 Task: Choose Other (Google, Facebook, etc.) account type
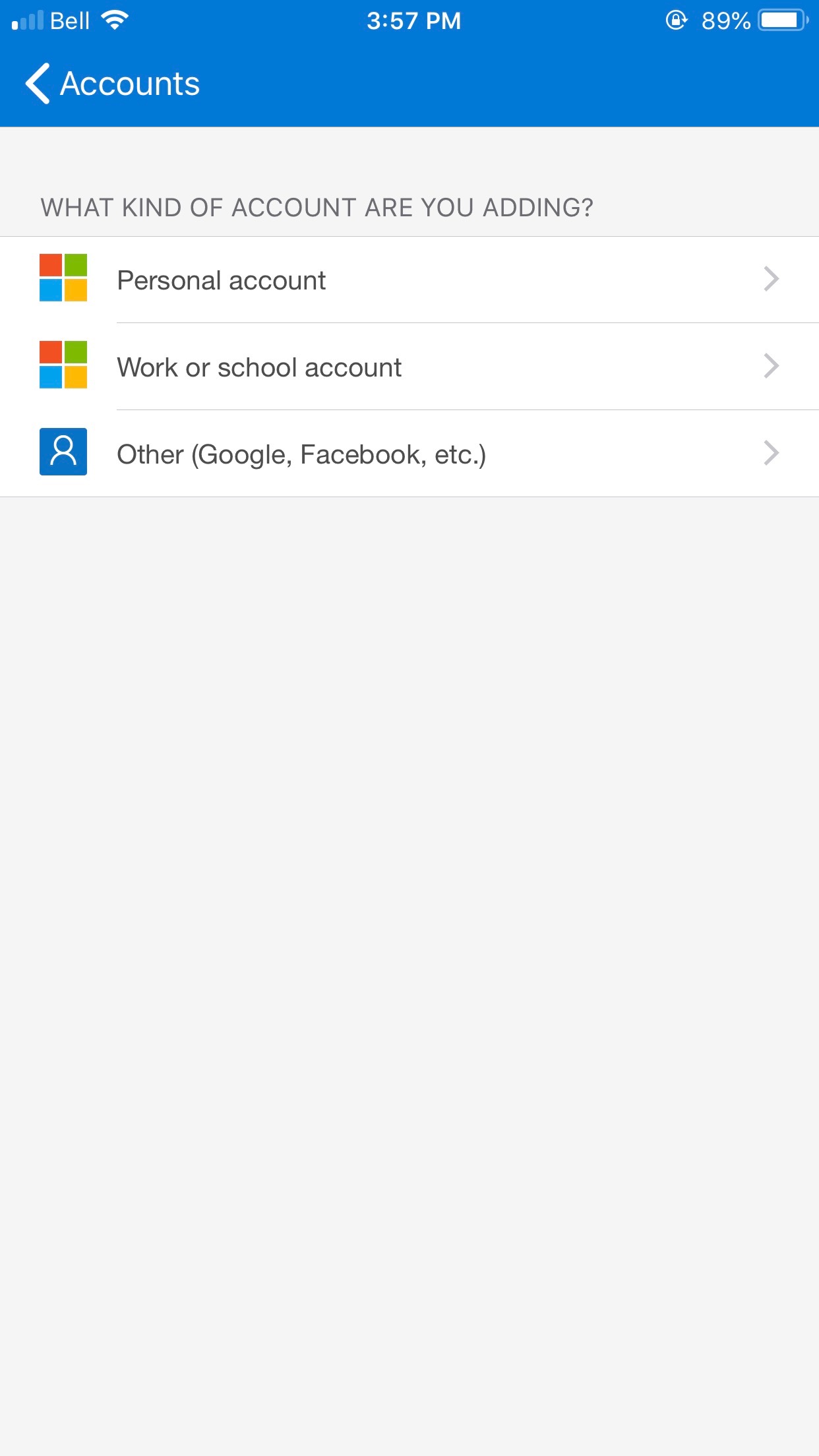301,453
